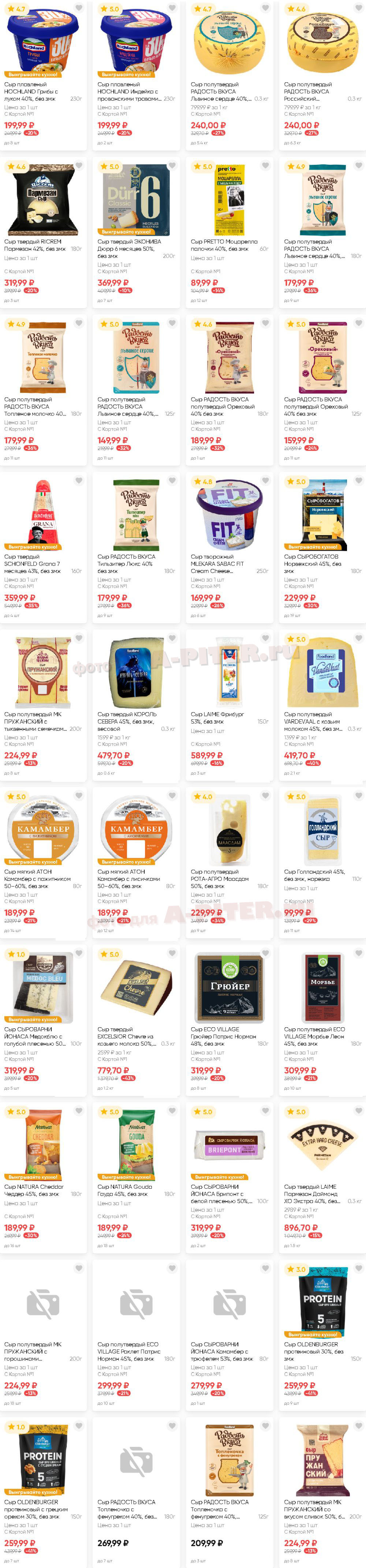Open СЫРОБОГАТОВ Норвежский 45% cheese
The width and height of the screenshot is (366, 1568).
tap(323, 515)
